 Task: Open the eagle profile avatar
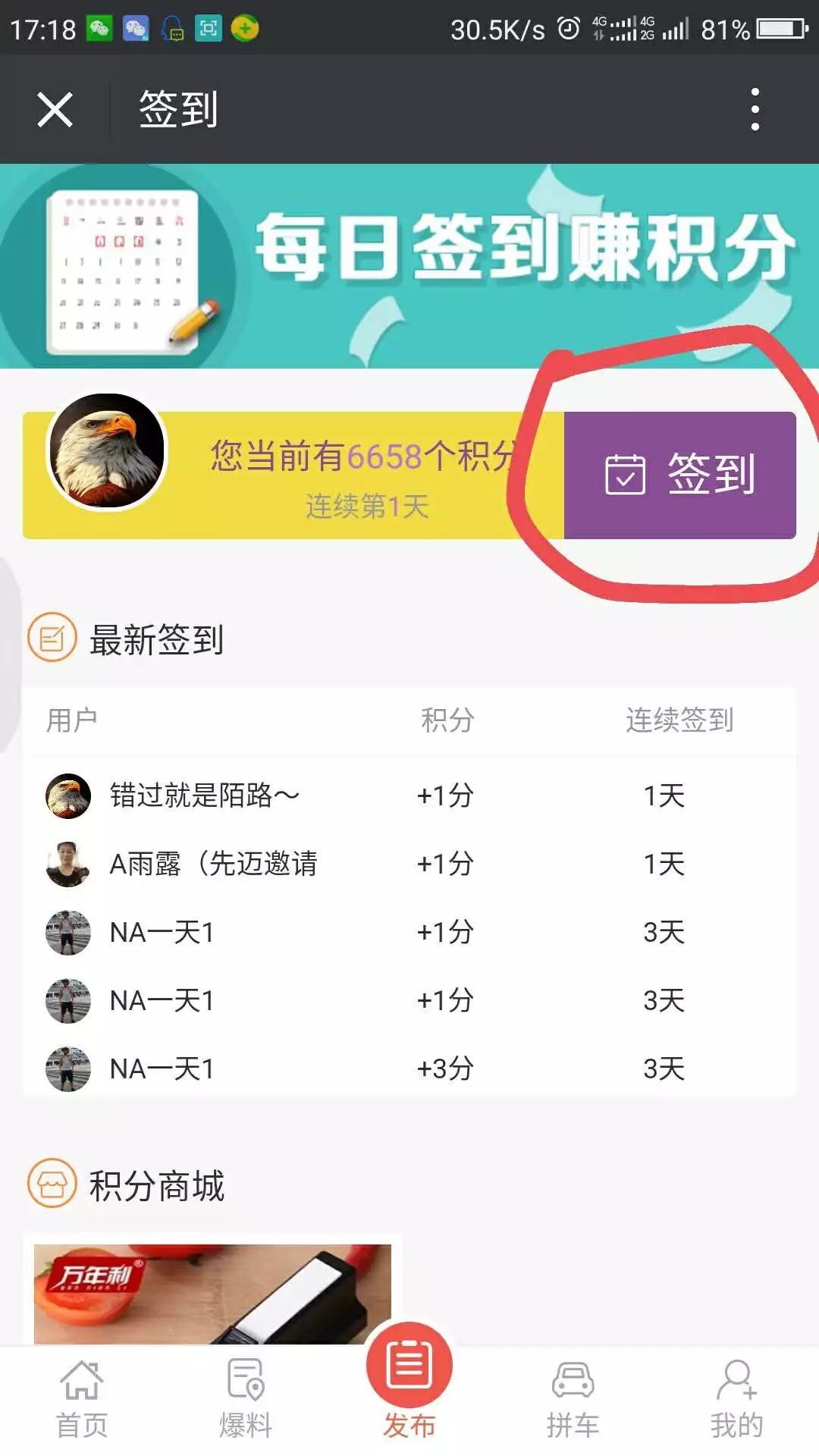click(107, 450)
